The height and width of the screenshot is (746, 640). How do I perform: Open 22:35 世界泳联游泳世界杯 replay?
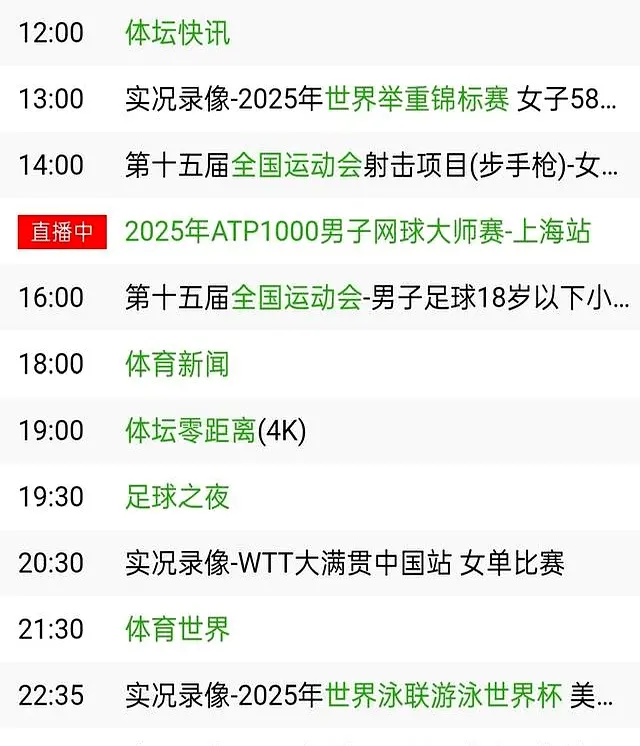[x=372, y=695]
